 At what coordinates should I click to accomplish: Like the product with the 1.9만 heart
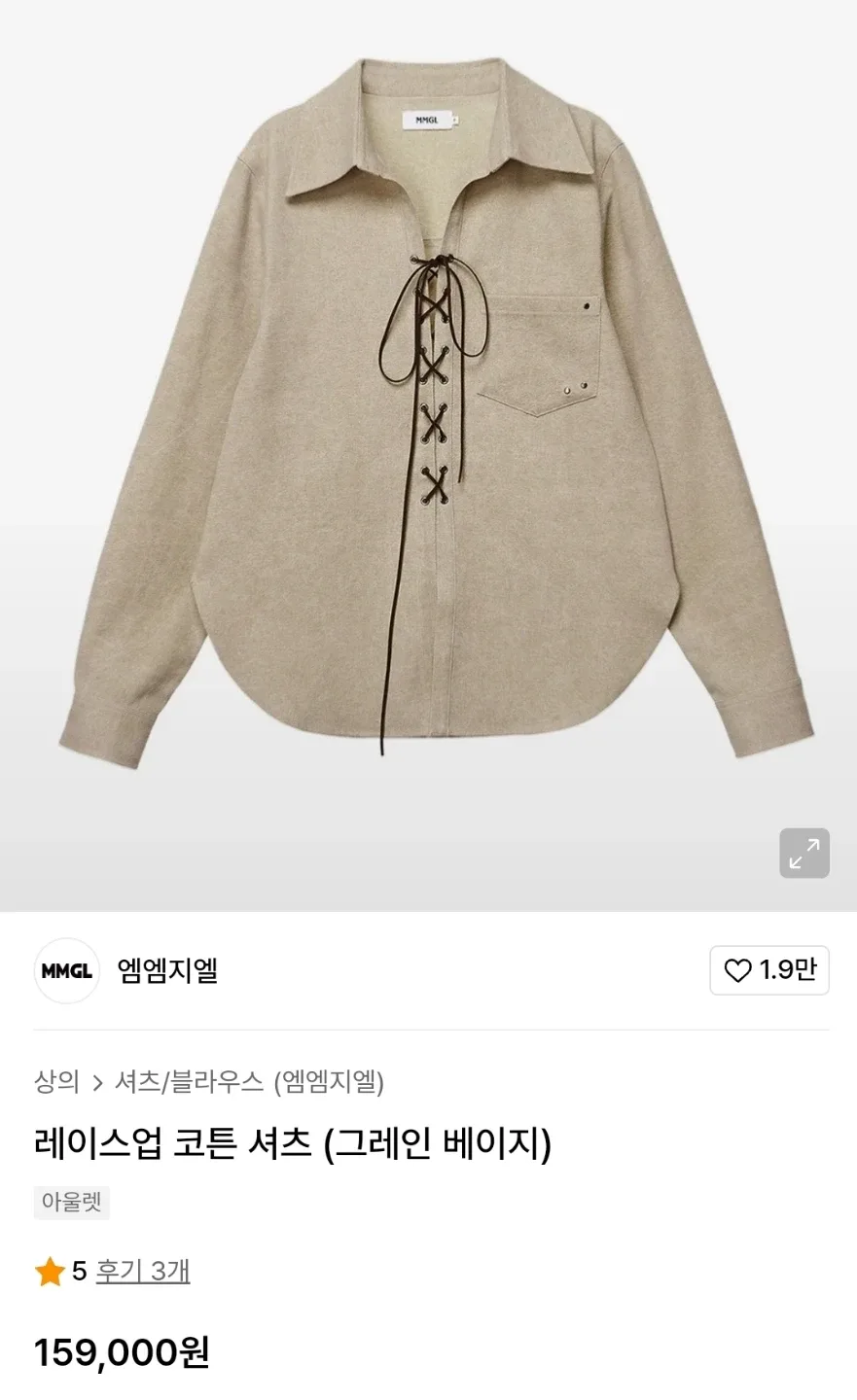point(768,970)
